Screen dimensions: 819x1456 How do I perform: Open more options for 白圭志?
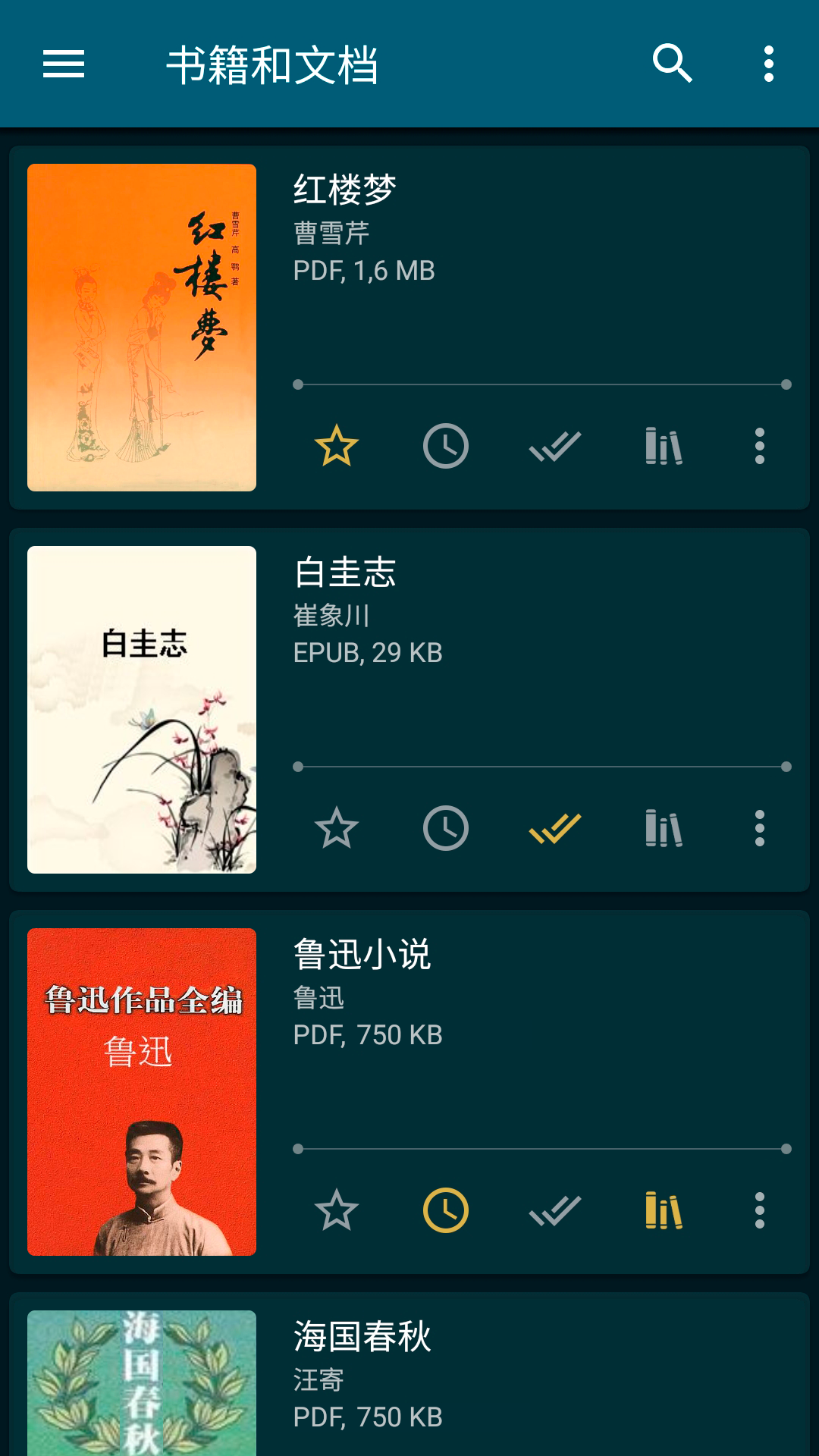(760, 828)
